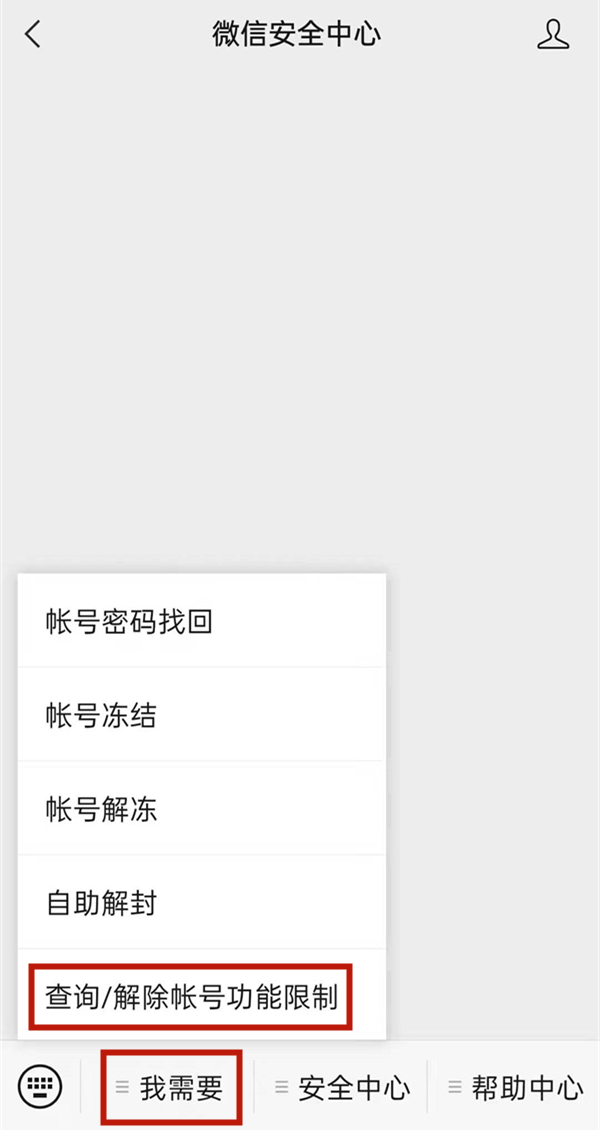Open the 安全中心 menu
The height and width of the screenshot is (1130, 600).
click(x=342, y=1087)
